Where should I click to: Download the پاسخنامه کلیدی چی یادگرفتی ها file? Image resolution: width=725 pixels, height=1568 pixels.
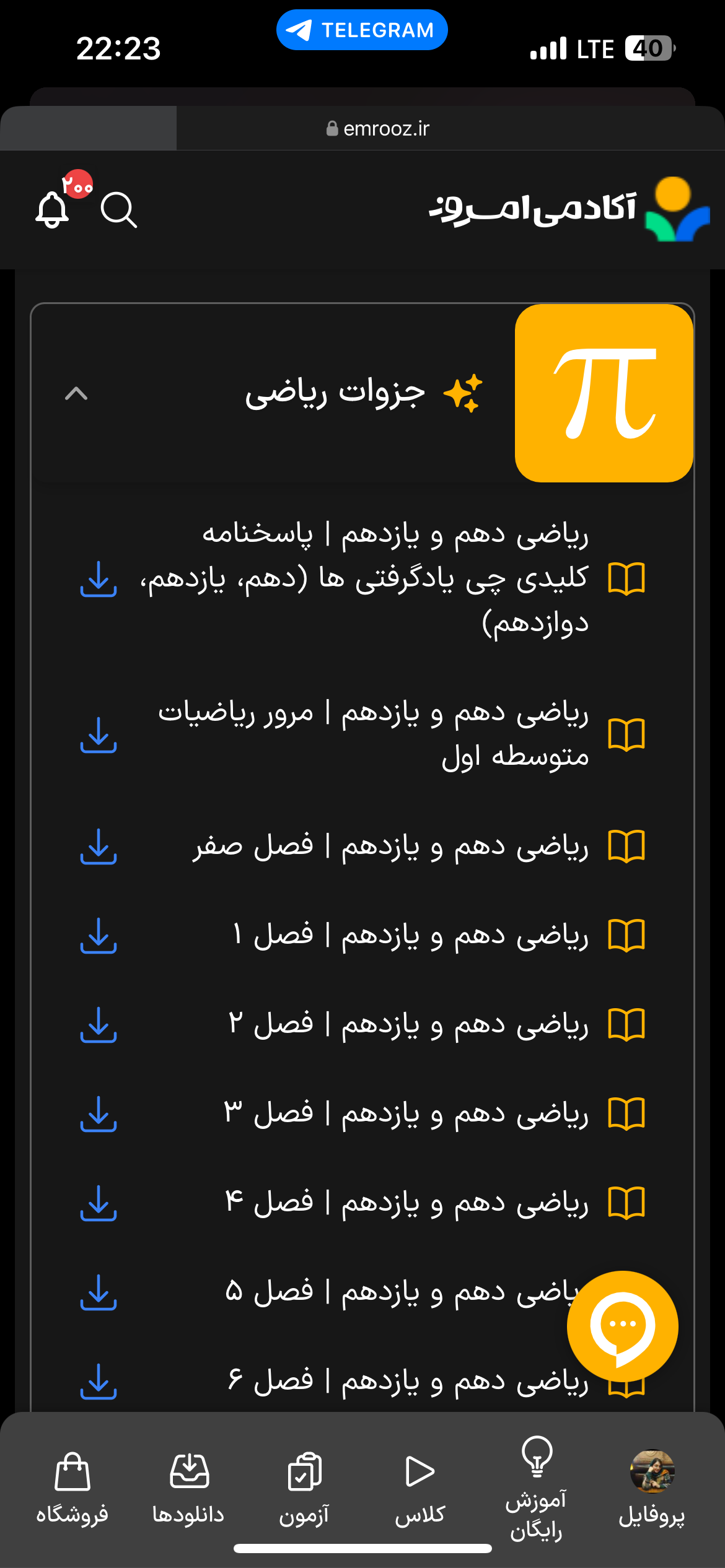tap(99, 579)
